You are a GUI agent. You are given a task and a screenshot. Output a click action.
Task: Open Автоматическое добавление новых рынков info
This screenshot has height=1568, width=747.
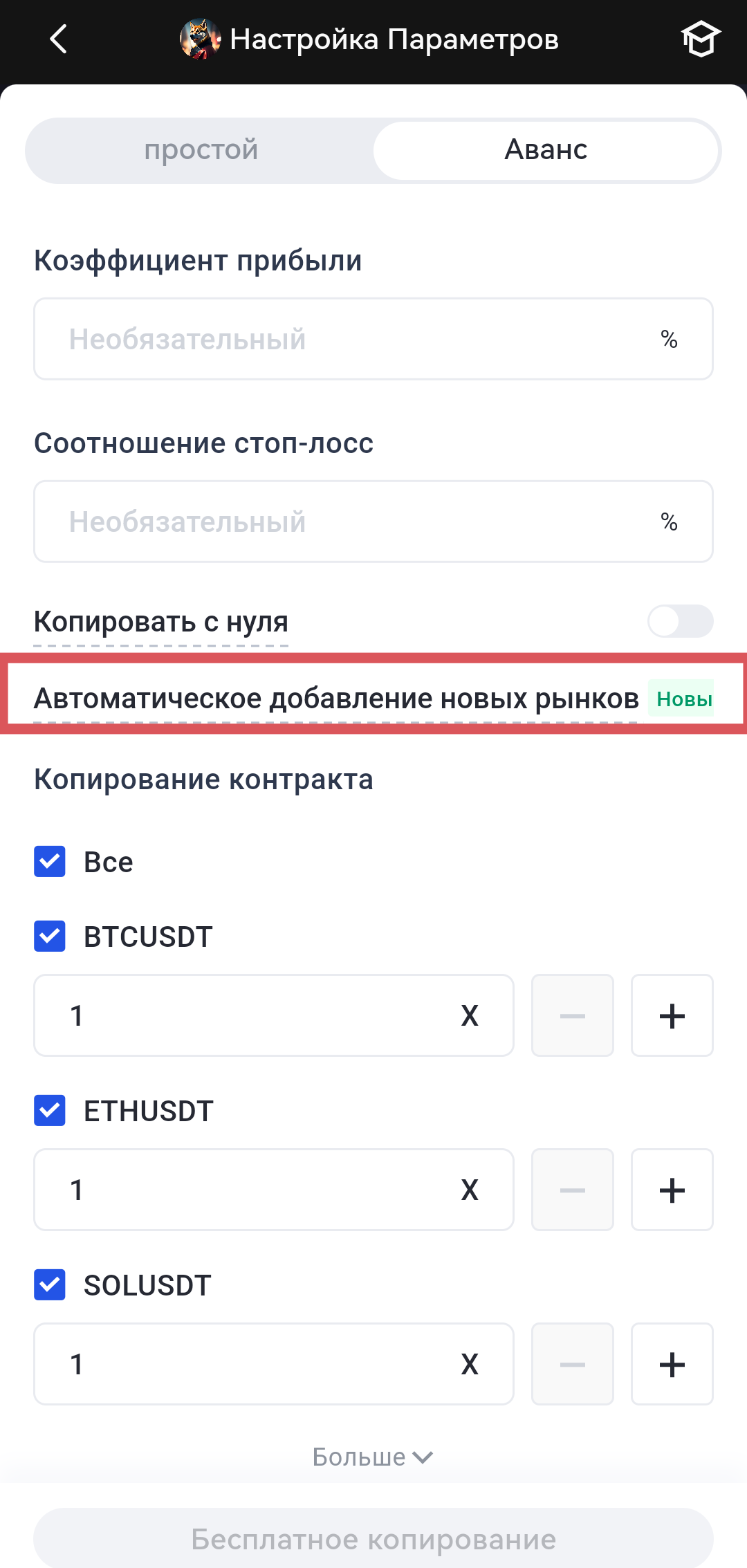coord(336,699)
